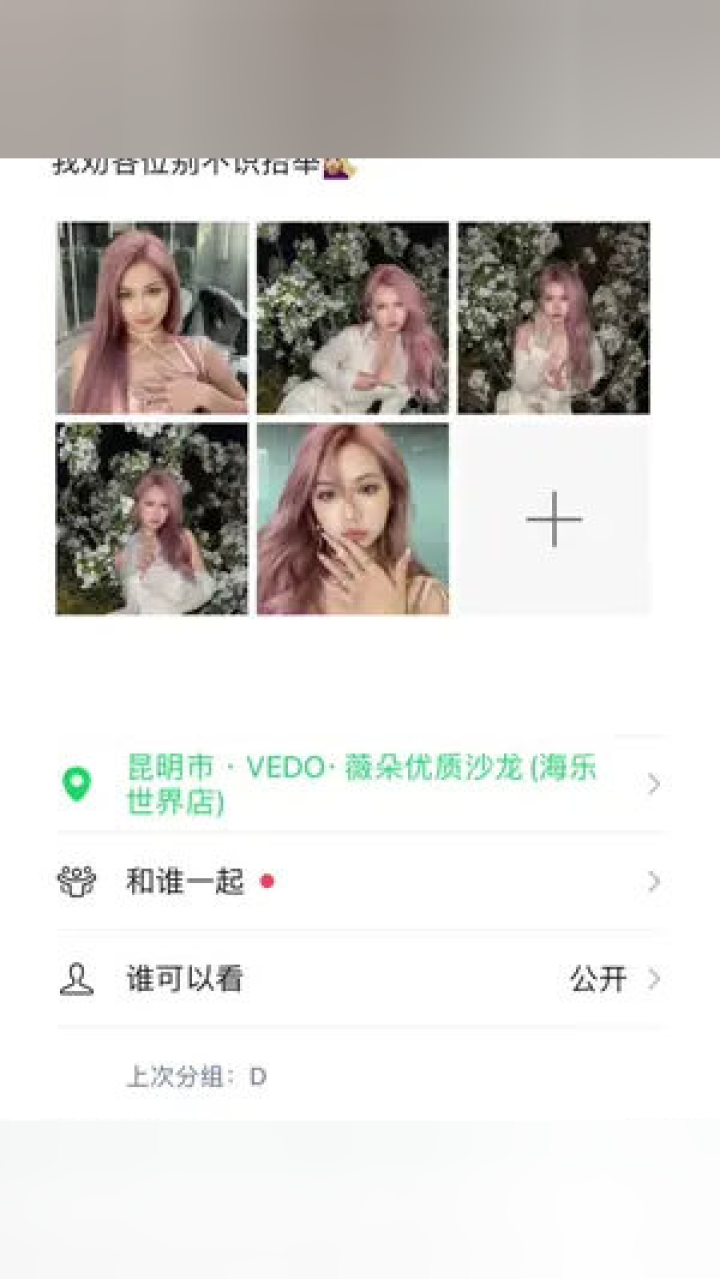Image resolution: width=720 pixels, height=1279 pixels.
Task: Add another photo with the plus tile
Action: click(x=554, y=519)
